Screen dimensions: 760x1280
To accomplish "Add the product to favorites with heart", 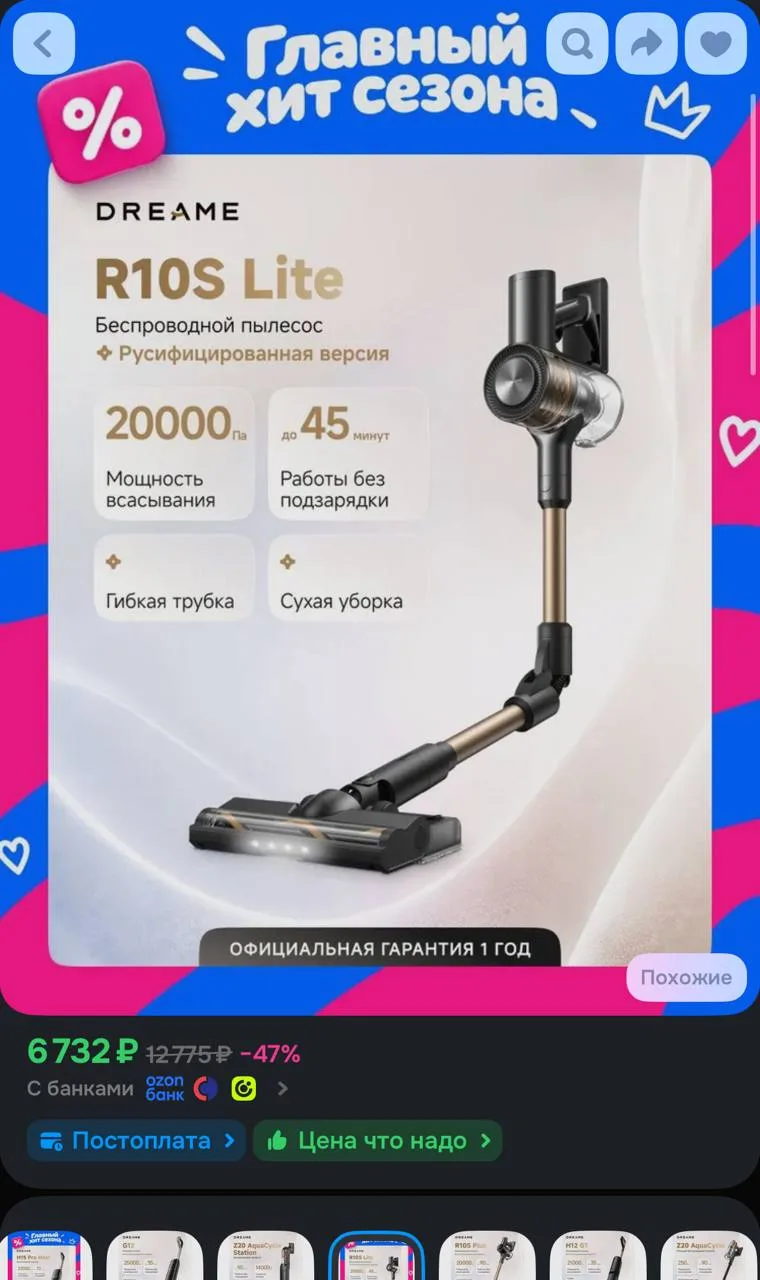I will [x=716, y=44].
